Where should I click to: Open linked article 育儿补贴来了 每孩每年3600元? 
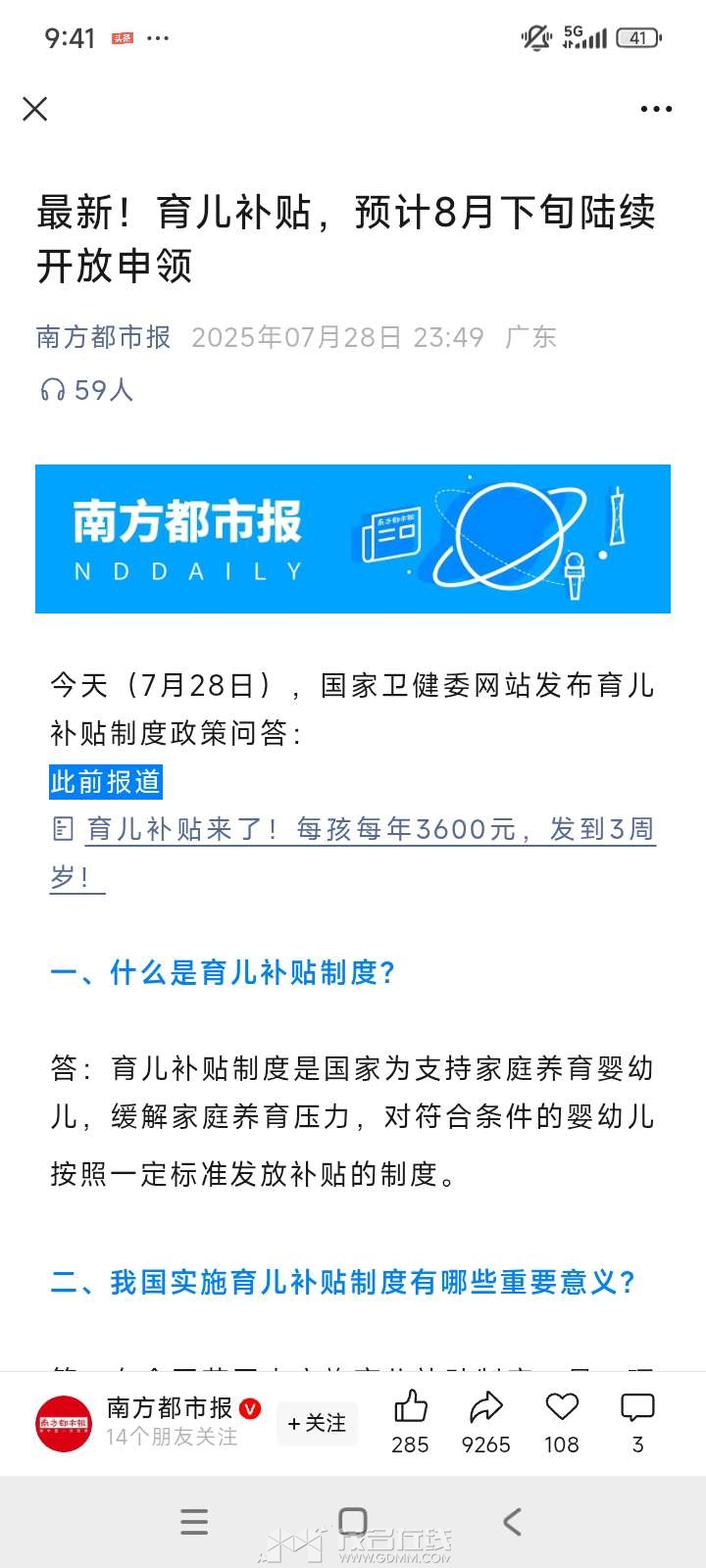click(371, 830)
